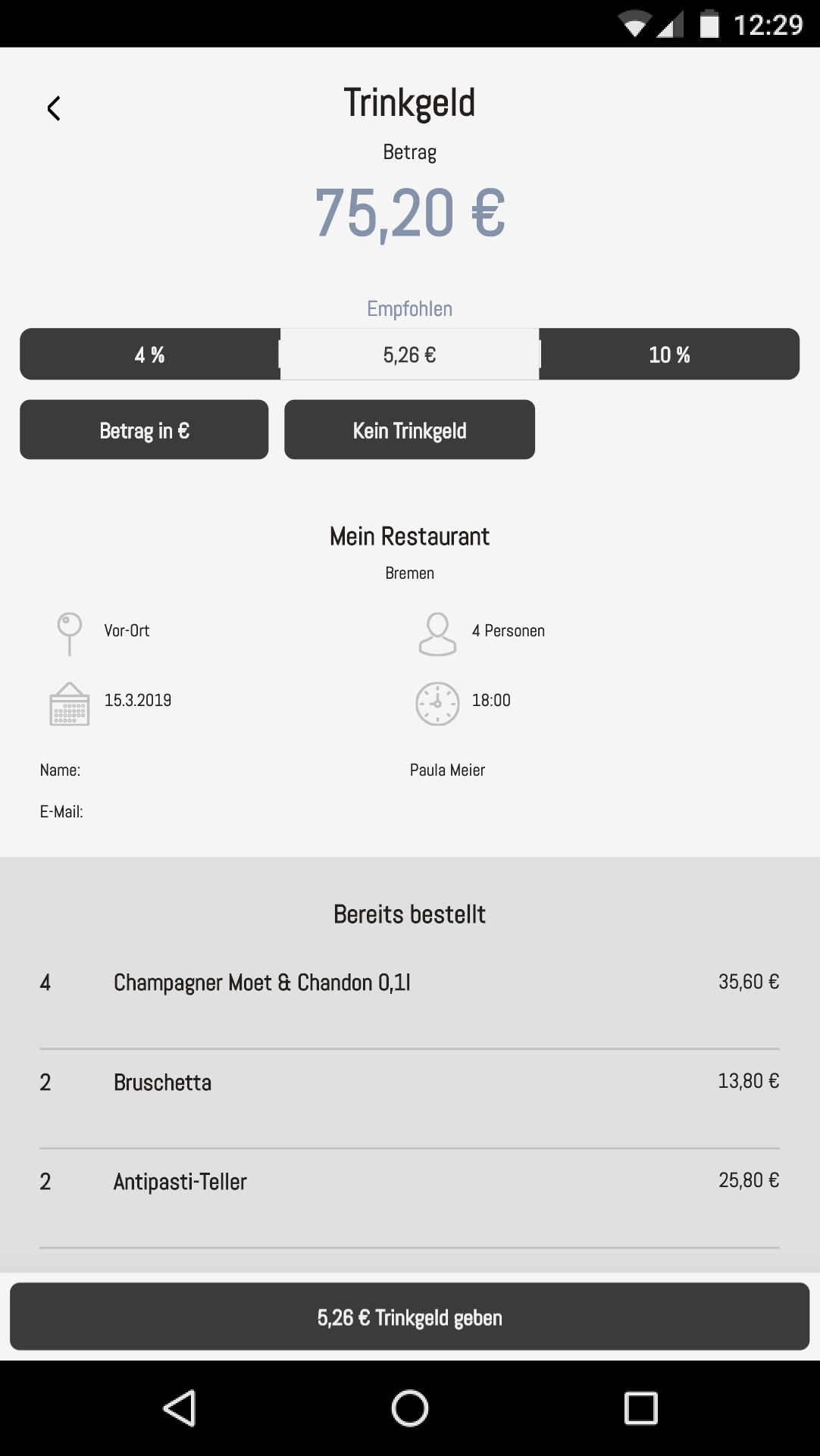Tap the Betrag in € button
Screen dimensions: 820x1456
point(144,430)
